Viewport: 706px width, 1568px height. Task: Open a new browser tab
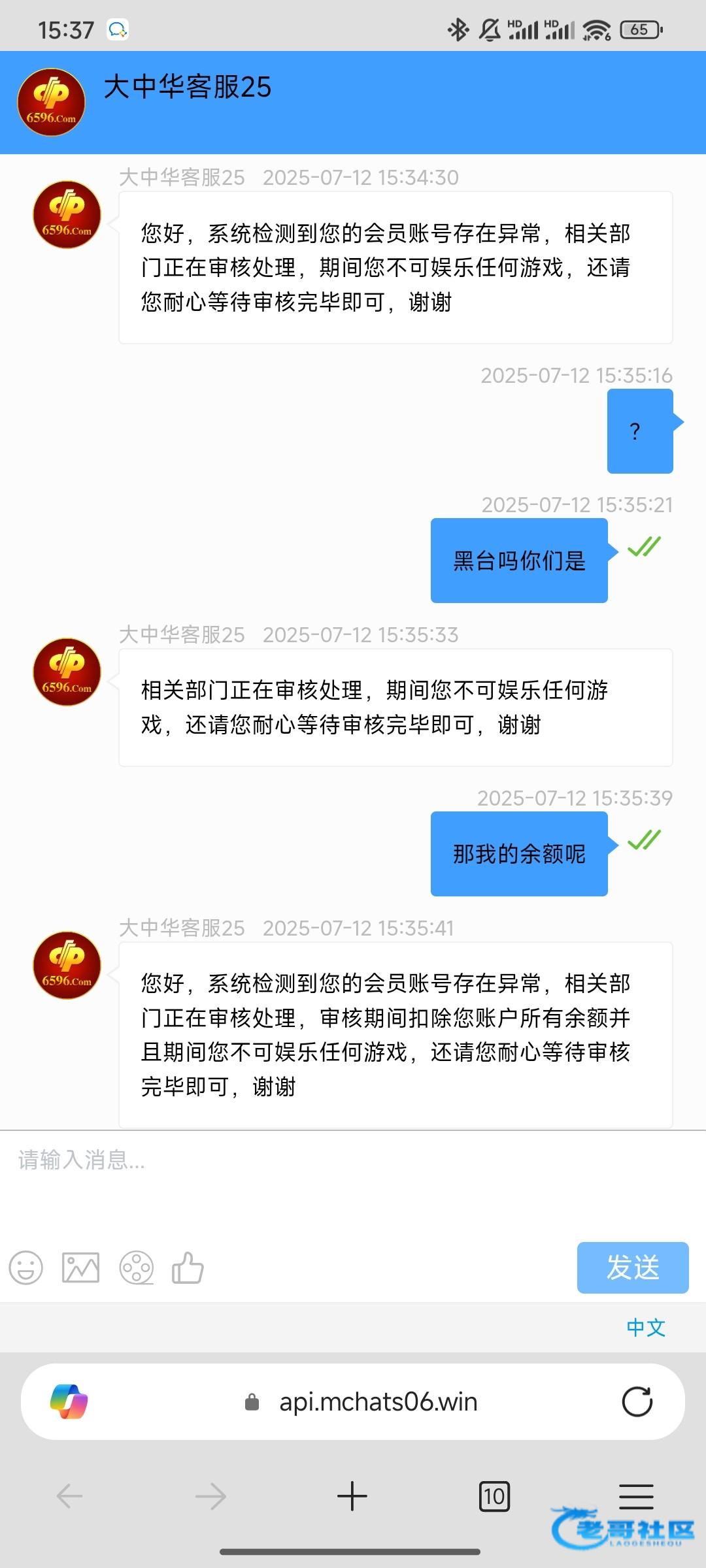tap(352, 1496)
